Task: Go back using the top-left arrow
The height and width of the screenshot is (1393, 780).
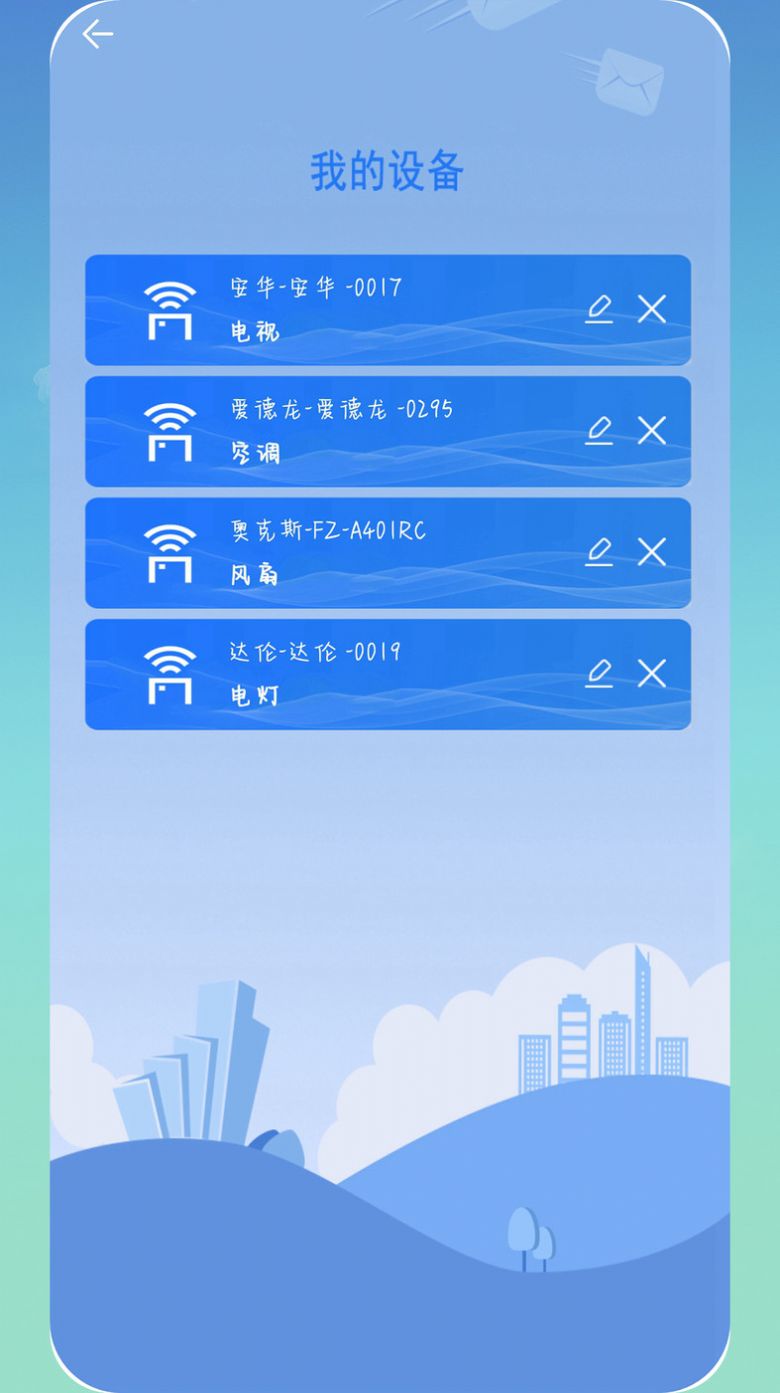Action: (98, 33)
